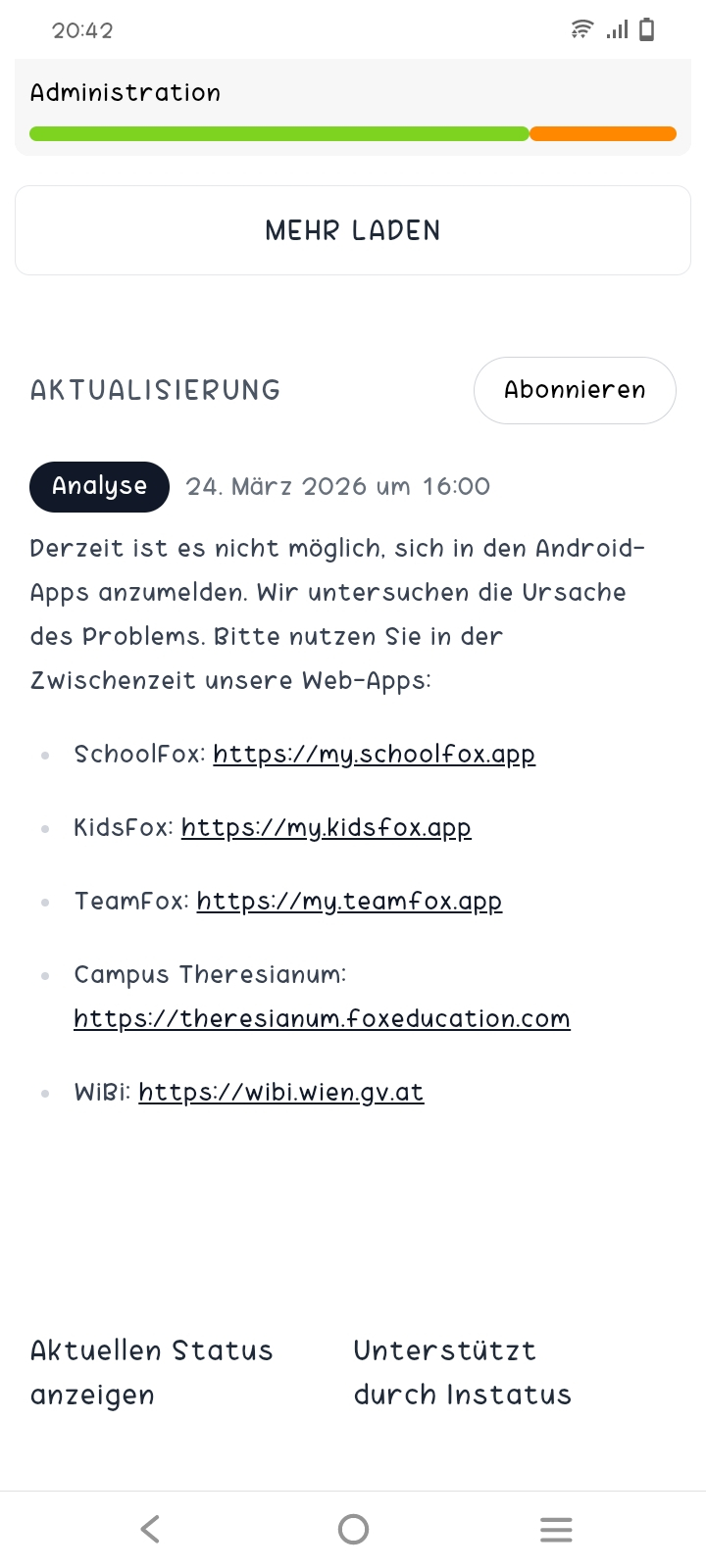Go back with the system back button

click(x=150, y=1529)
